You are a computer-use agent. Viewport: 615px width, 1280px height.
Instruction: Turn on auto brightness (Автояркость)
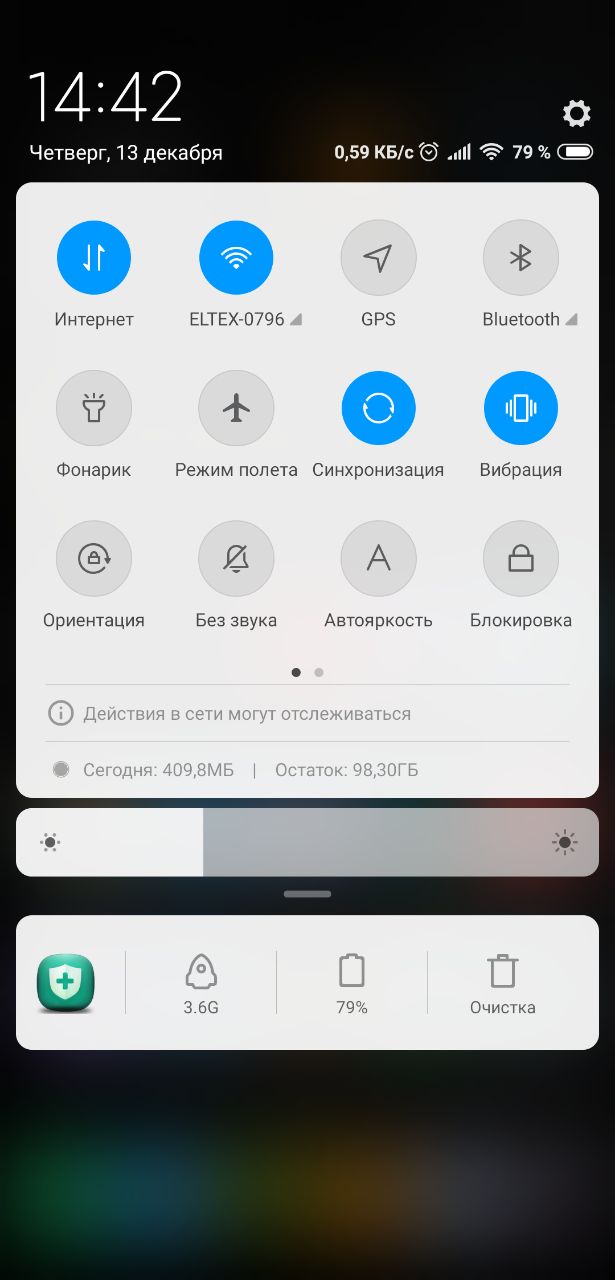tap(378, 558)
